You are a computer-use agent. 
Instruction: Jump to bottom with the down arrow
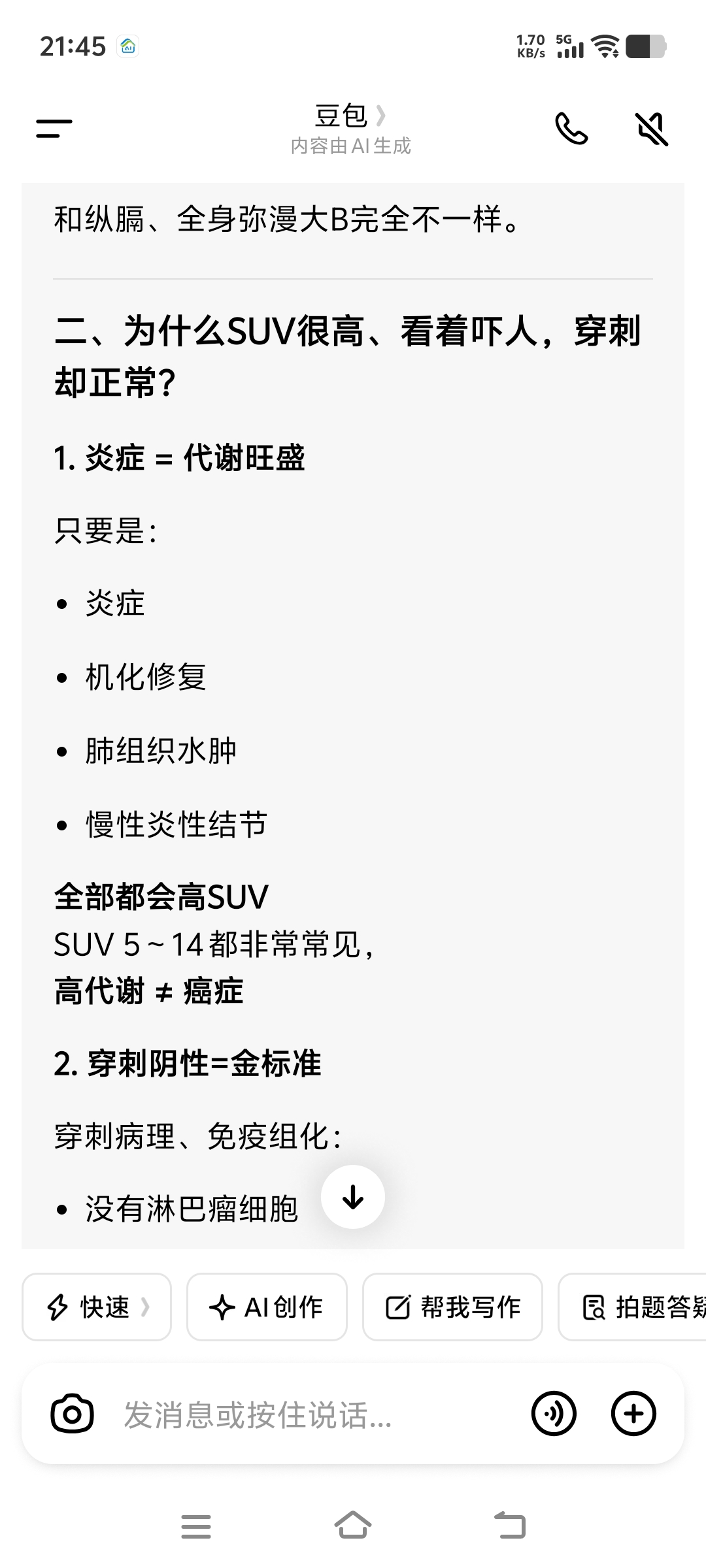(353, 1197)
